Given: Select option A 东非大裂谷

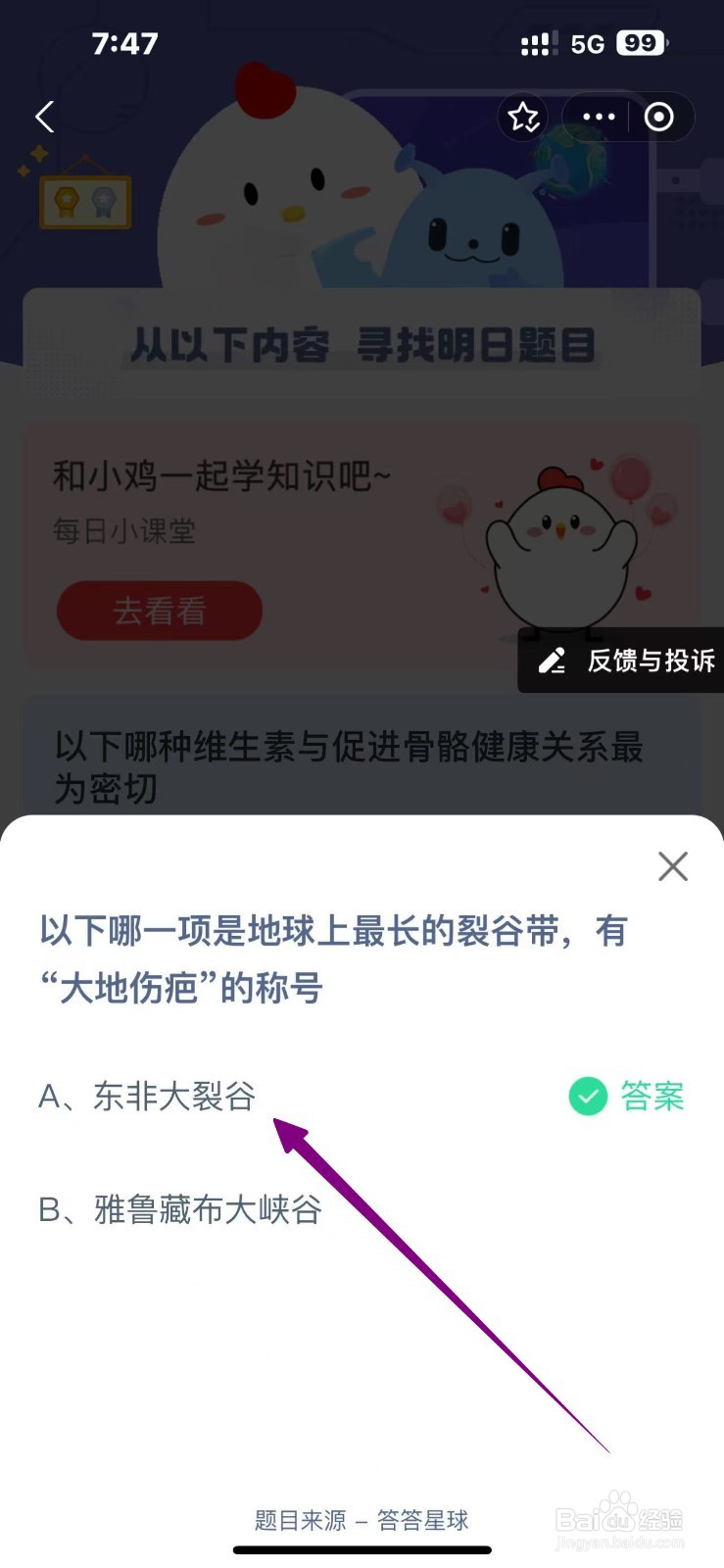Looking at the screenshot, I should pyautogui.click(x=147, y=1098).
